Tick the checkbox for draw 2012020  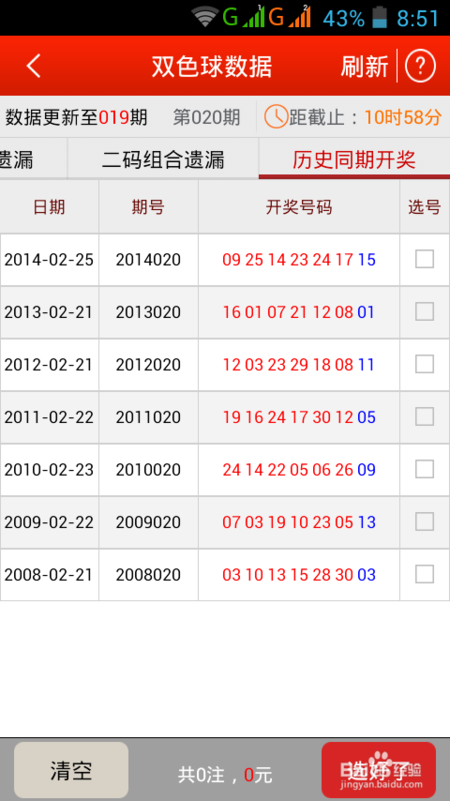[x=424, y=364]
